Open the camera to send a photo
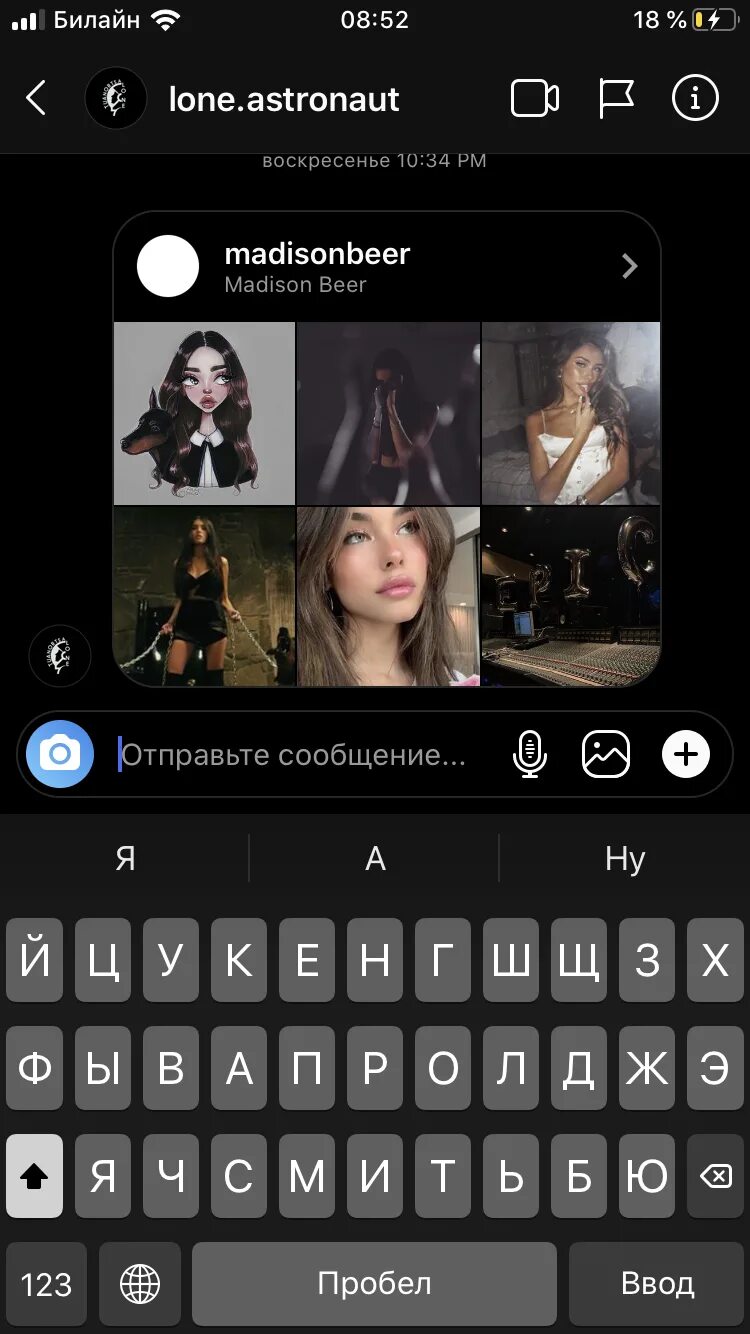This screenshot has width=750, height=1334. (x=60, y=754)
